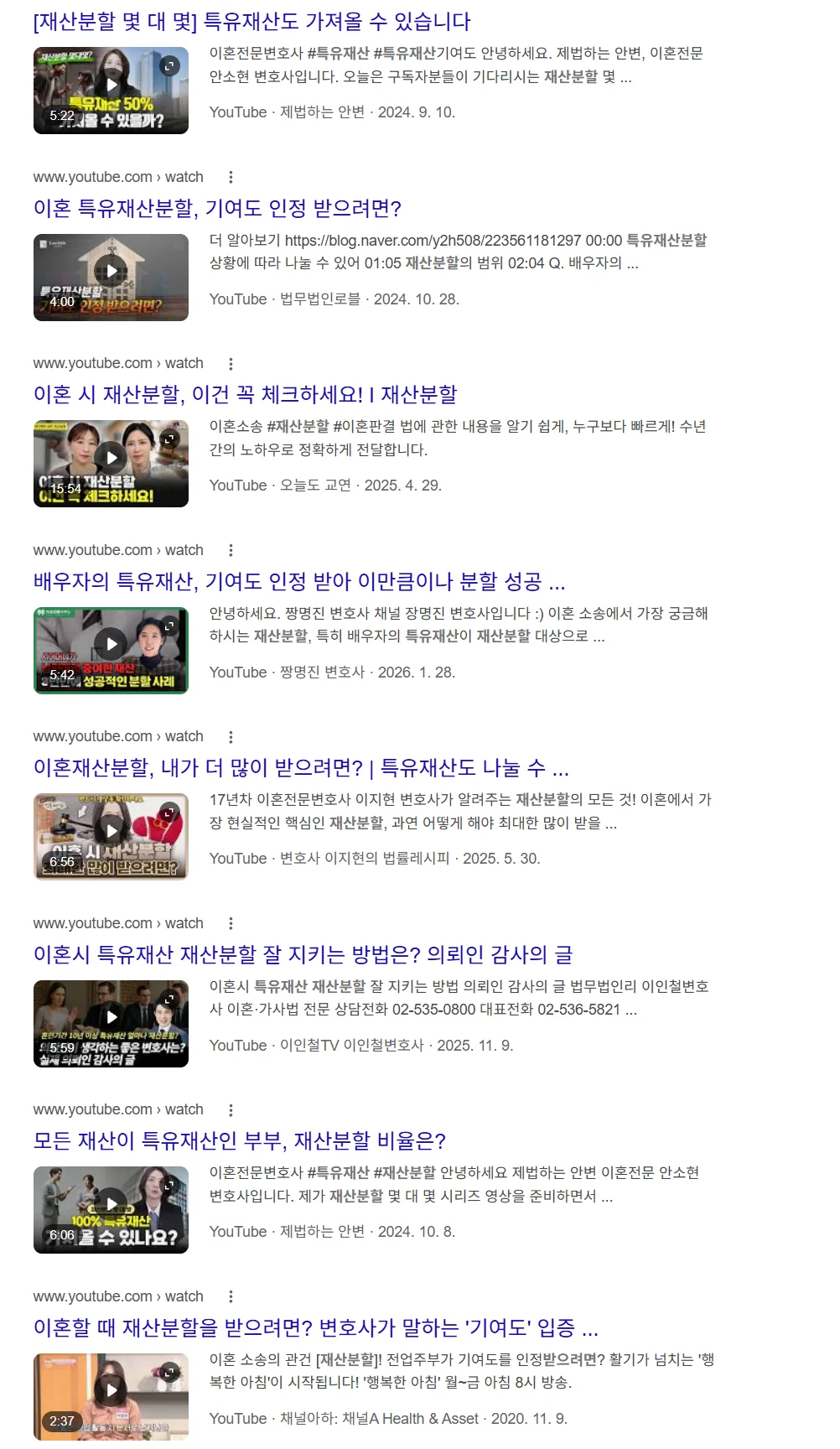Open '모든 재산이 특유재산인 부부, 재산분할 비율은?' link
Viewport: 840px width, 1449px height.
[240, 1140]
